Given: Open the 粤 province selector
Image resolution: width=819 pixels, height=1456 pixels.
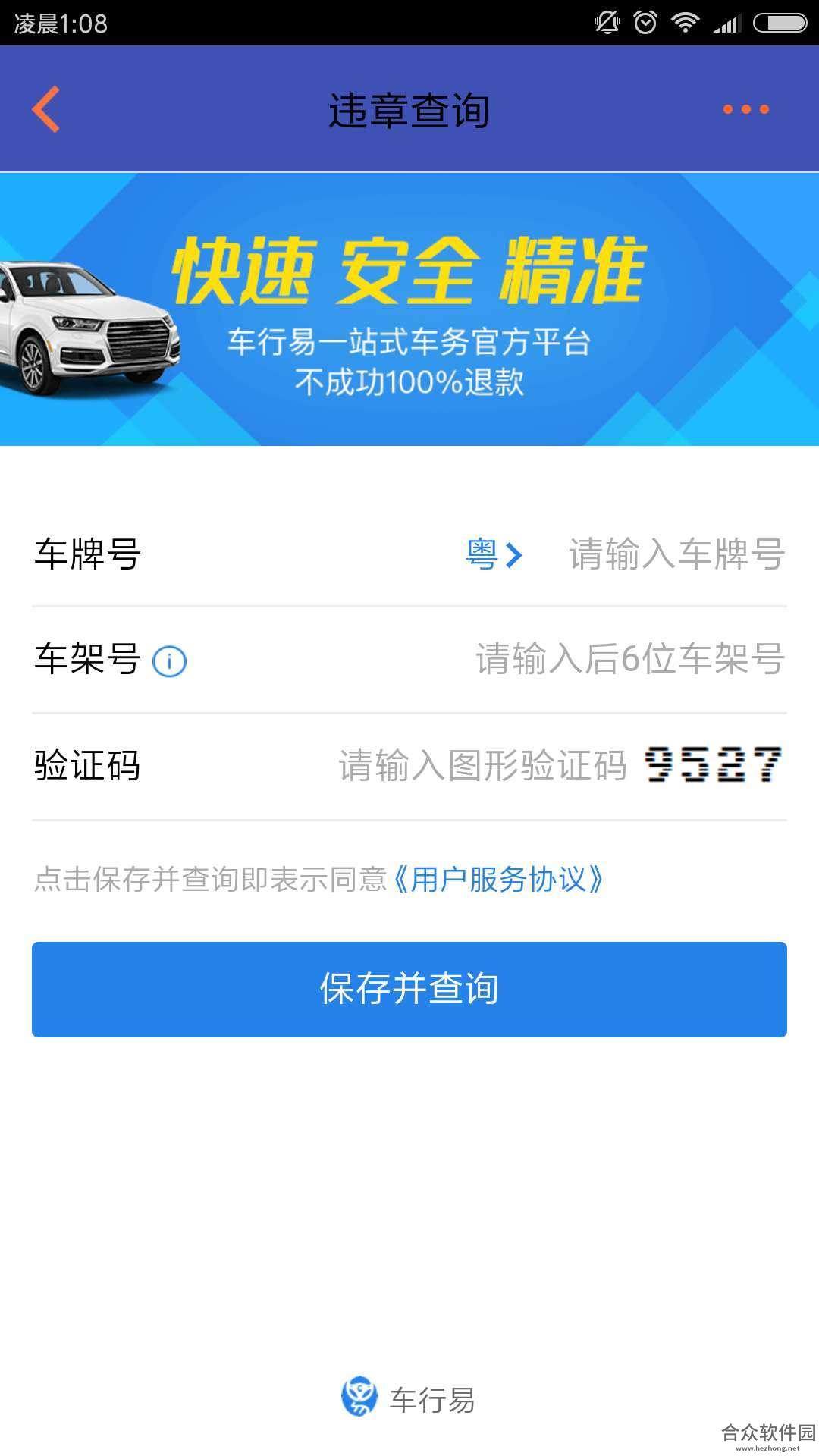Looking at the screenshot, I should click(494, 554).
